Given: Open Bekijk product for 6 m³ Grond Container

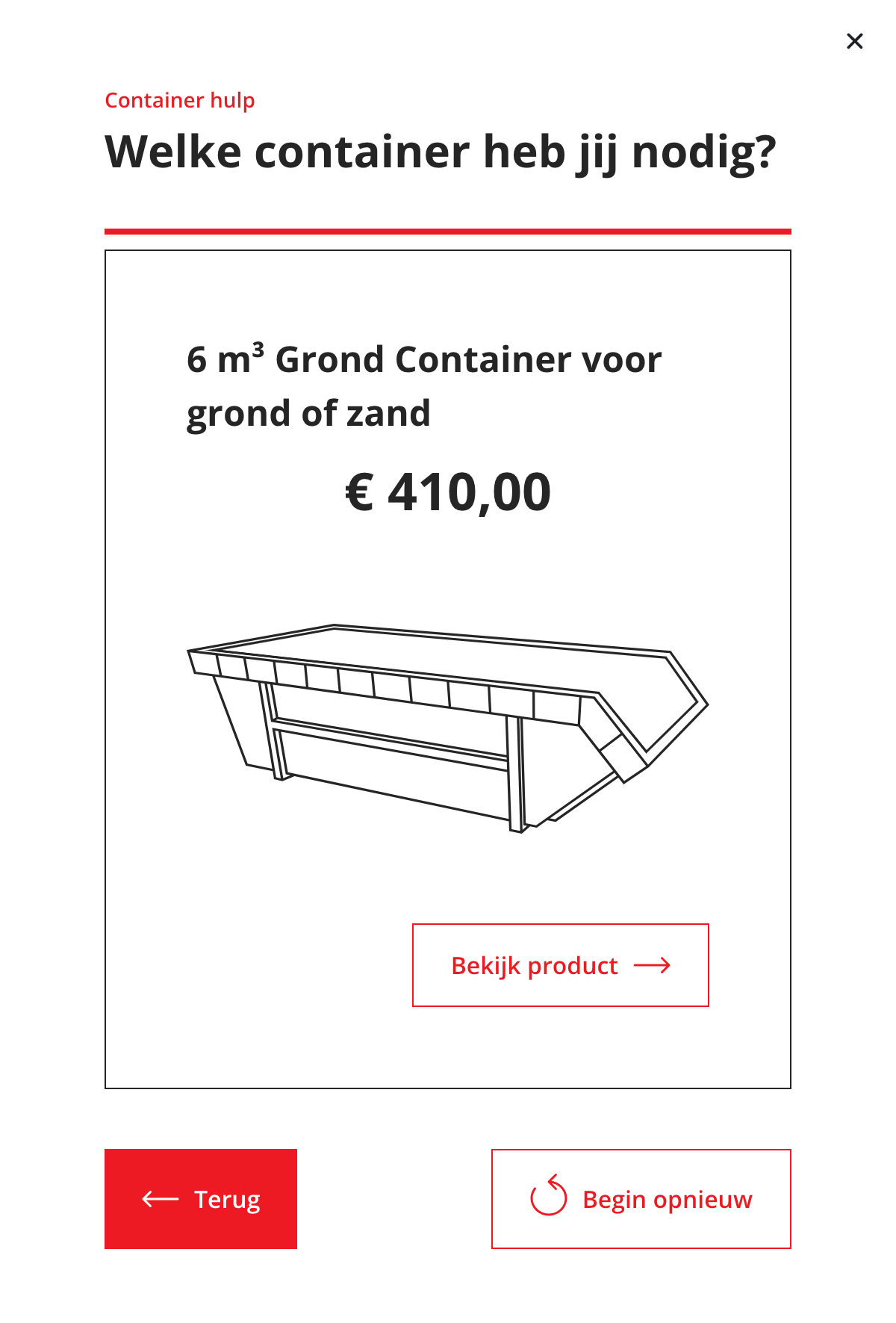Looking at the screenshot, I should (560, 965).
